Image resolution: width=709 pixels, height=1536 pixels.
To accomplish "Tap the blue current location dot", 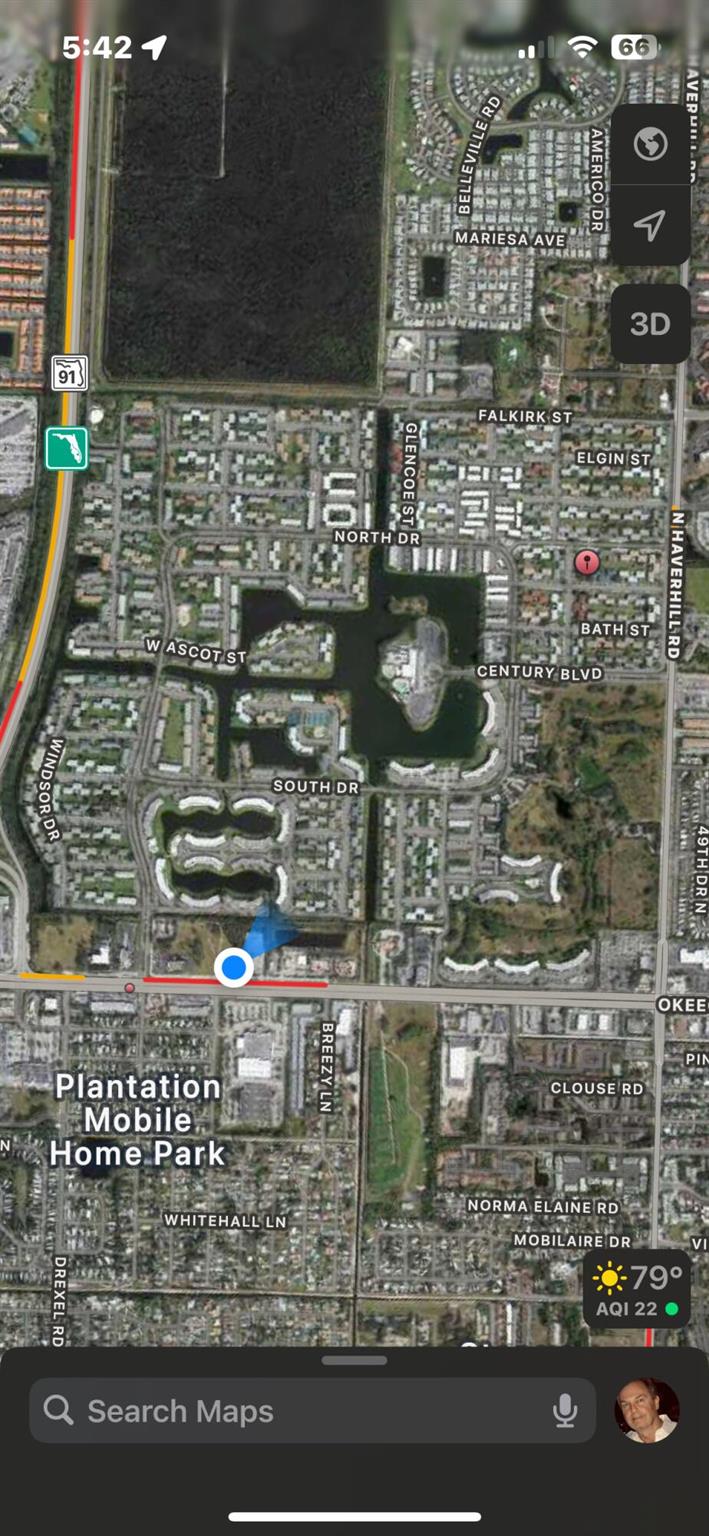I will (234, 967).
